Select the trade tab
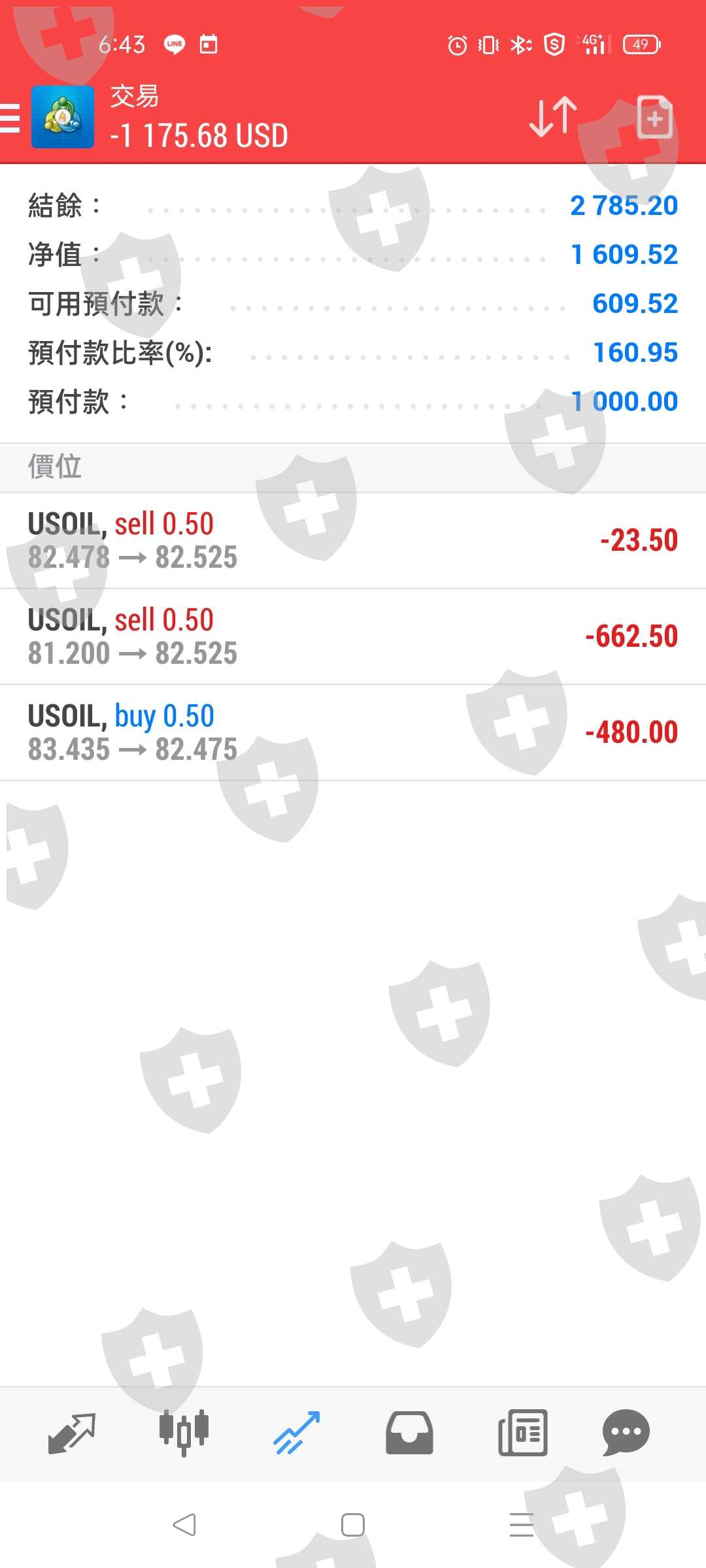 point(297,1433)
